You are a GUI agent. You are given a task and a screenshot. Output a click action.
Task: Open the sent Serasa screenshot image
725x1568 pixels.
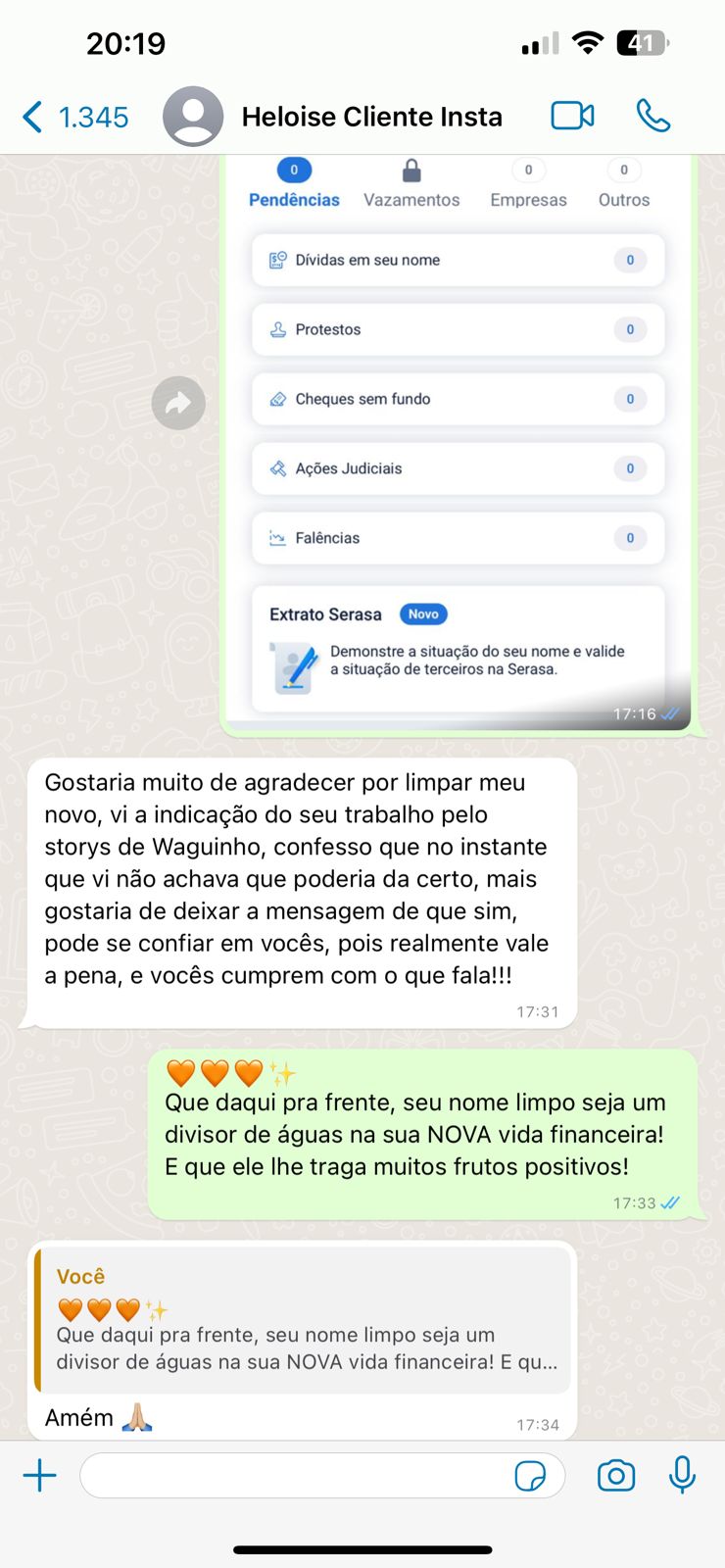[x=459, y=439]
